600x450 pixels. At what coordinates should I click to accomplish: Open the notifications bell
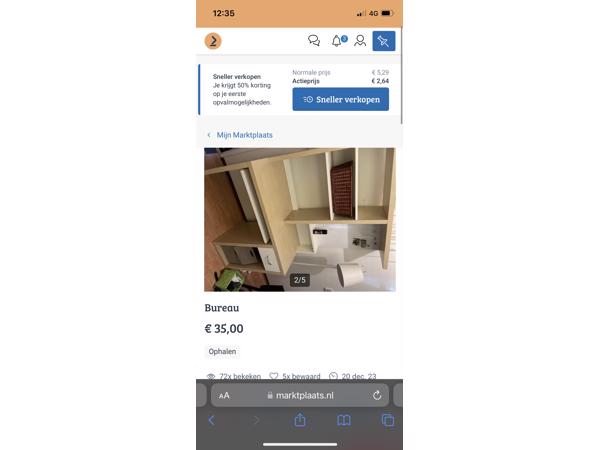pyautogui.click(x=337, y=41)
